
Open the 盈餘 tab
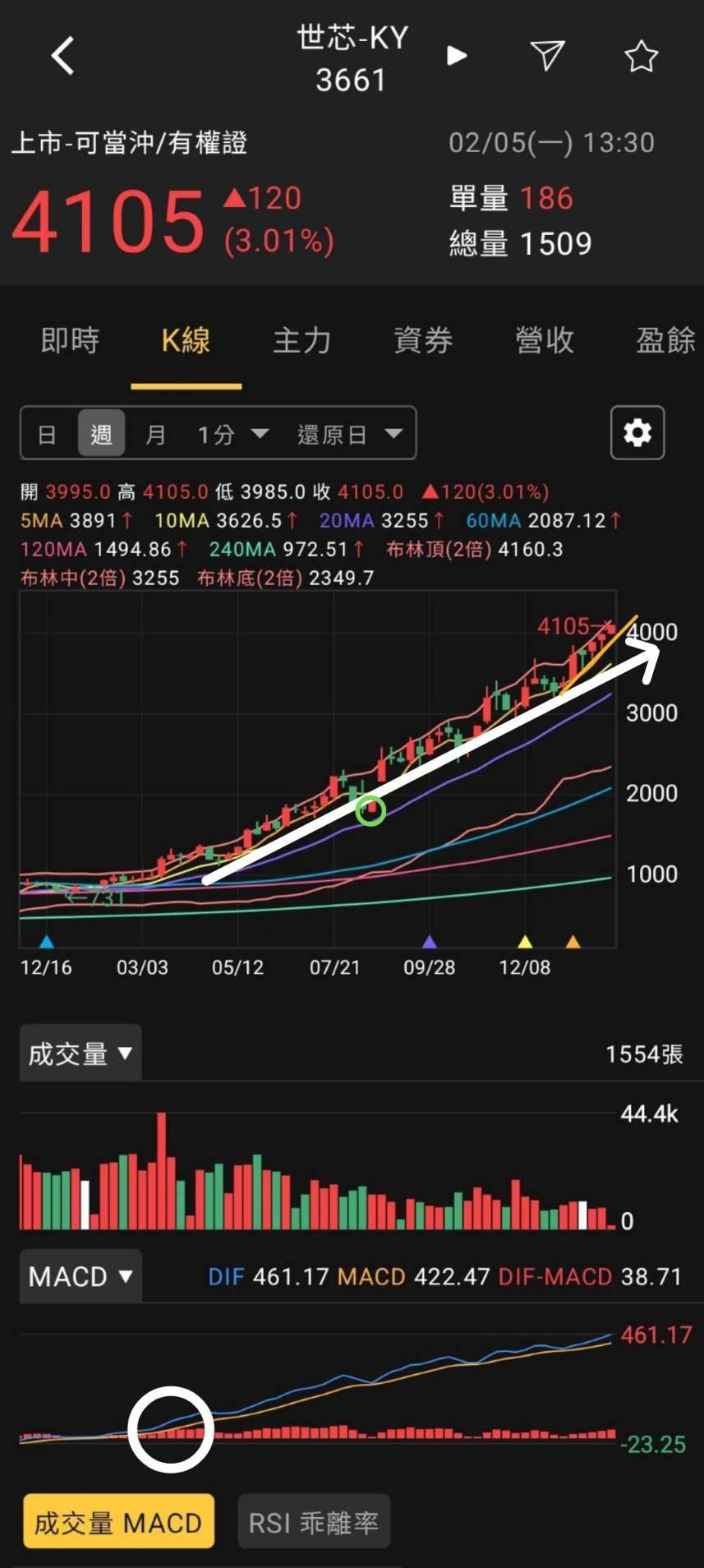665,339
